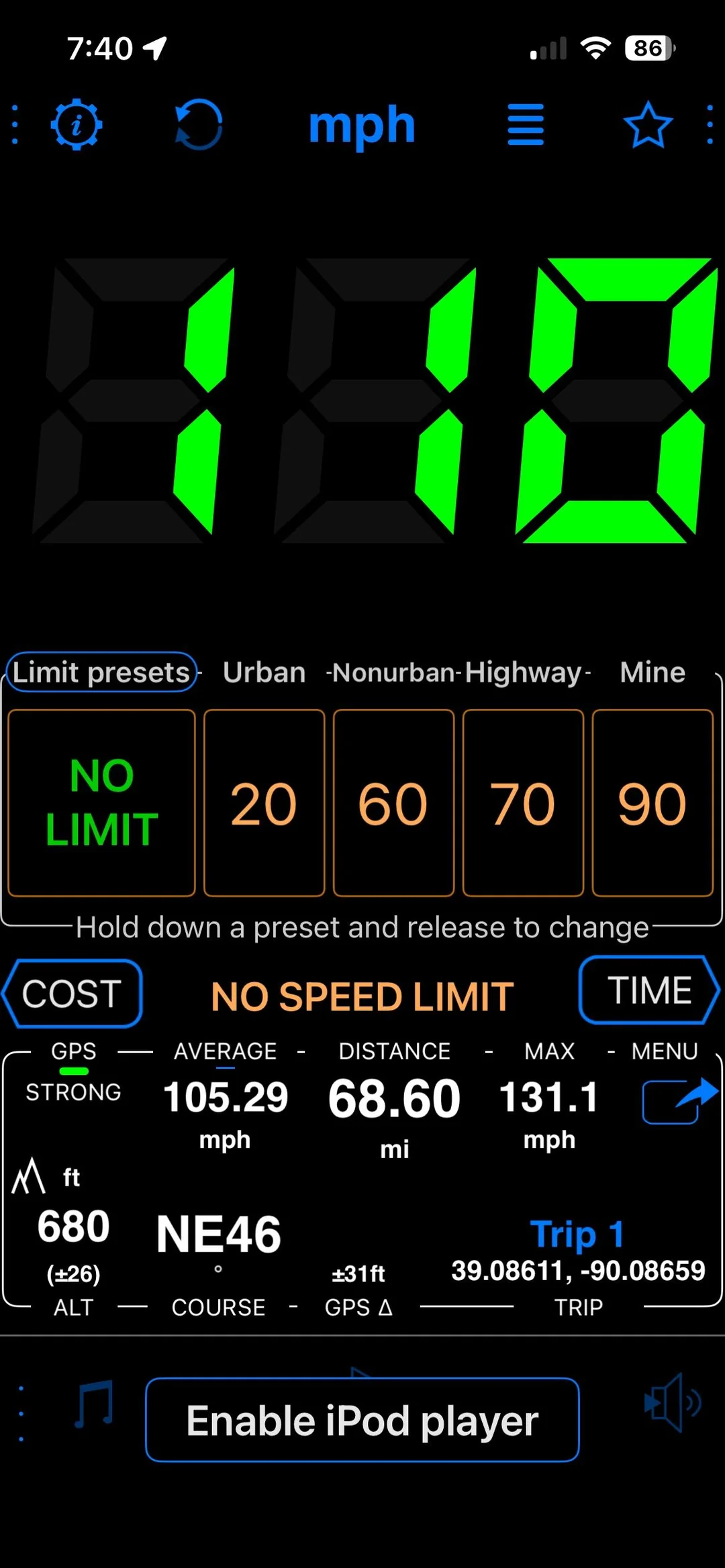
Task: Choose the NO LIMIT preset
Action: [101, 802]
